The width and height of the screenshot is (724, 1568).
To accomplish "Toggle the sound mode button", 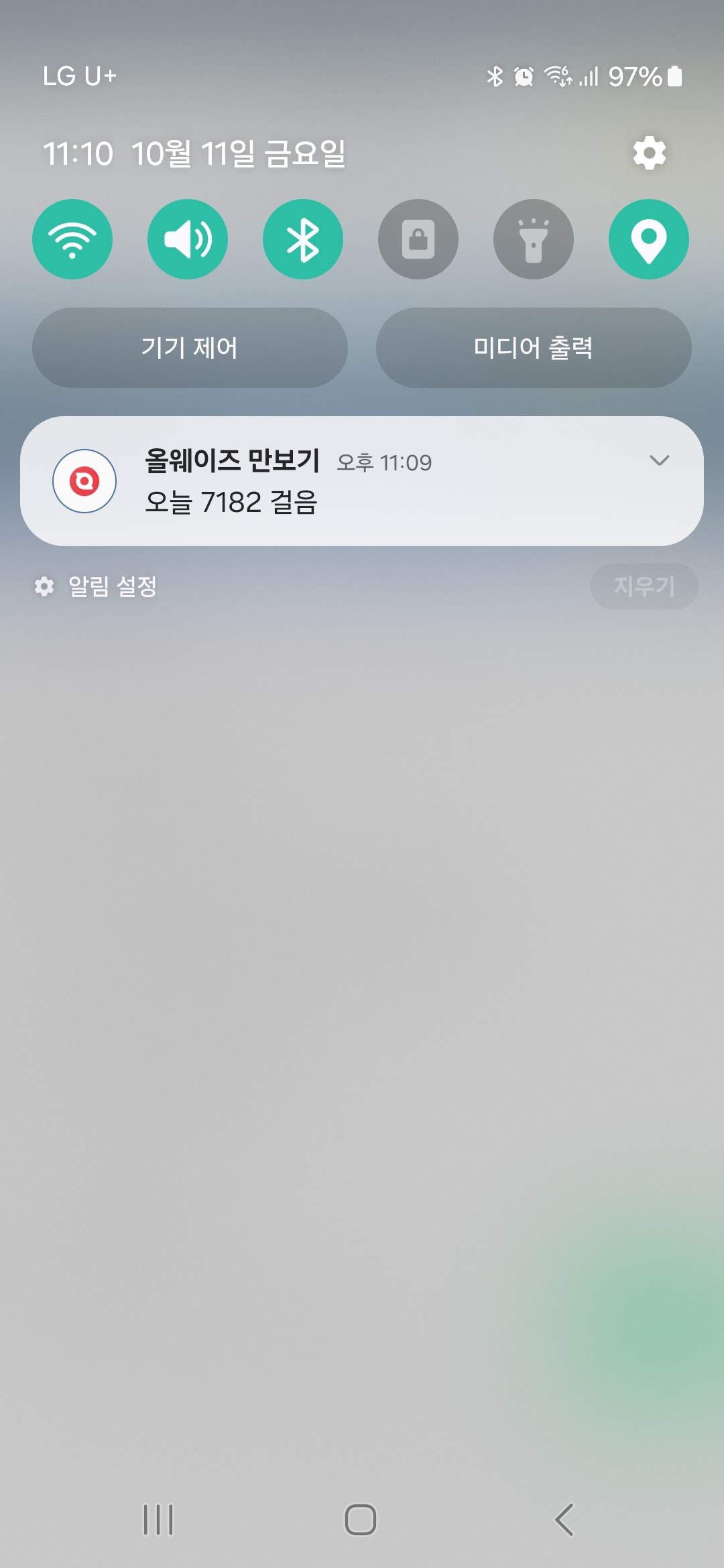I will click(188, 239).
